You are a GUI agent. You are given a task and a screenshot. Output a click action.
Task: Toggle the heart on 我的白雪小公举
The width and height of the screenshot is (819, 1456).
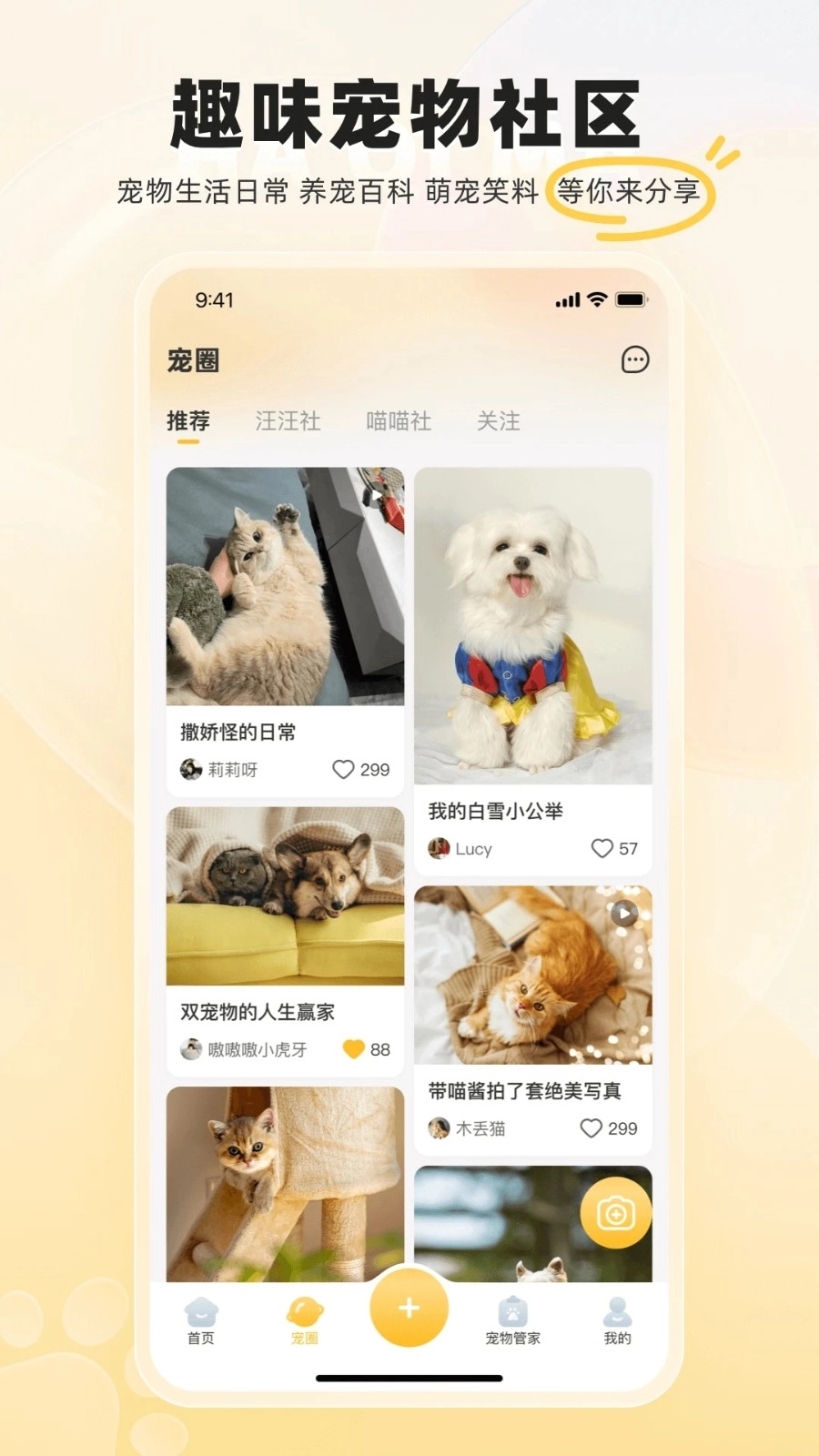pyautogui.click(x=602, y=848)
